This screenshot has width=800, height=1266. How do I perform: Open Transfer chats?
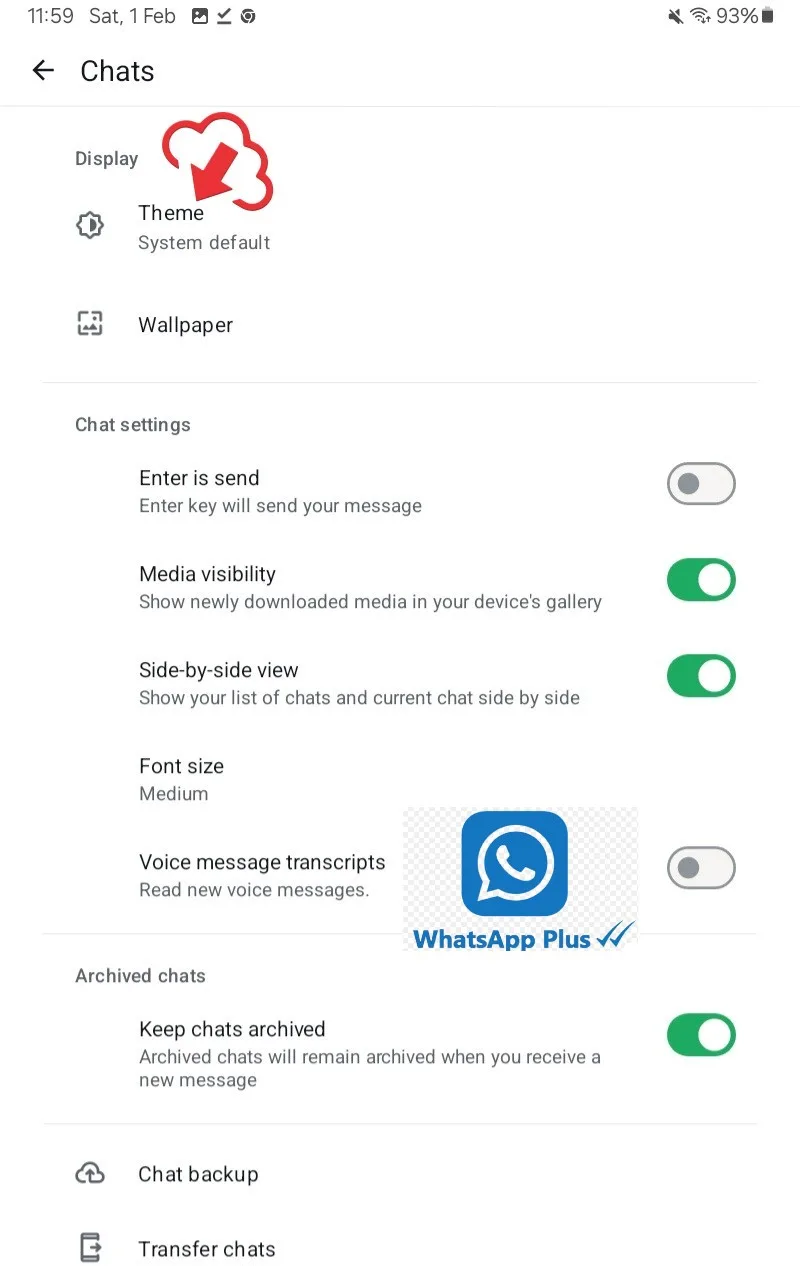206,1249
